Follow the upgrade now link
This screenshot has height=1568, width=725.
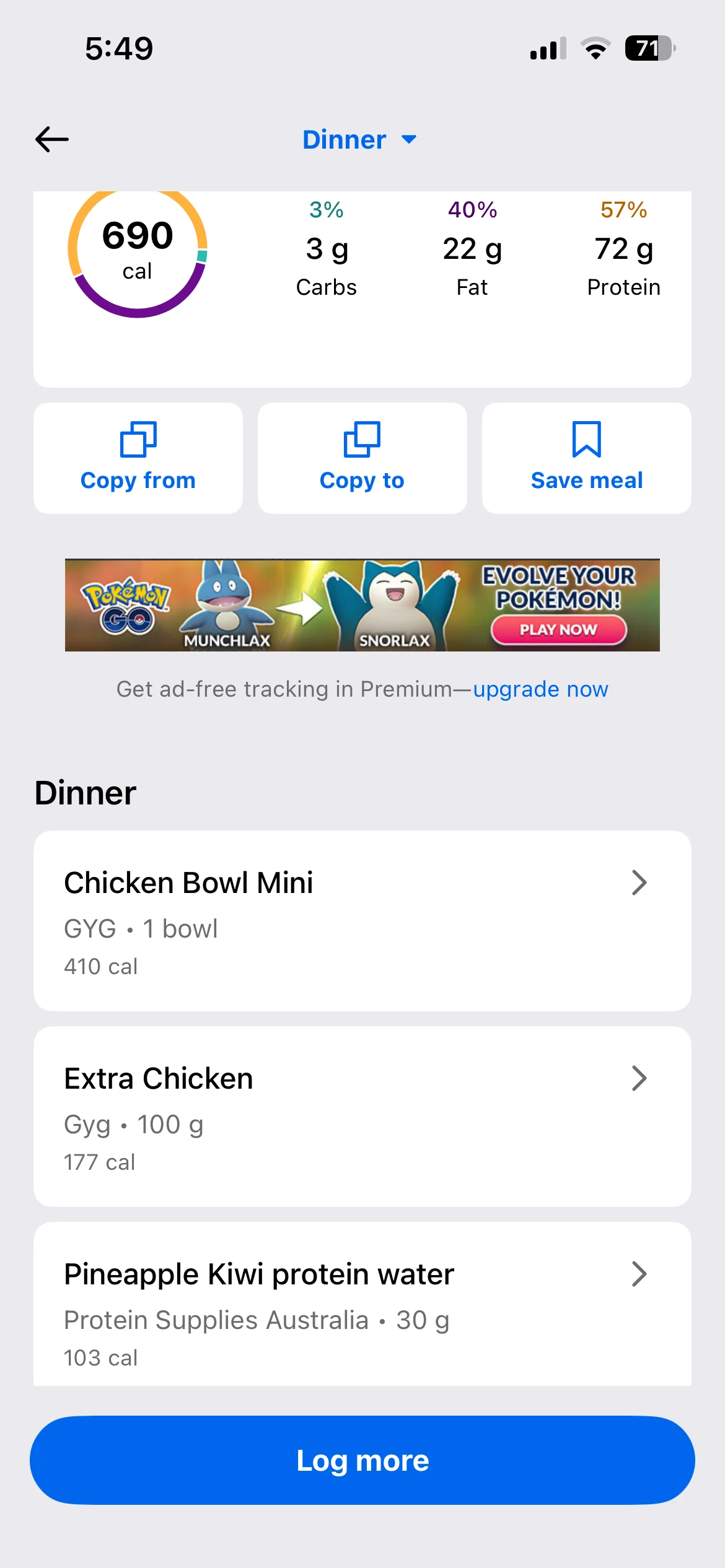(x=540, y=689)
